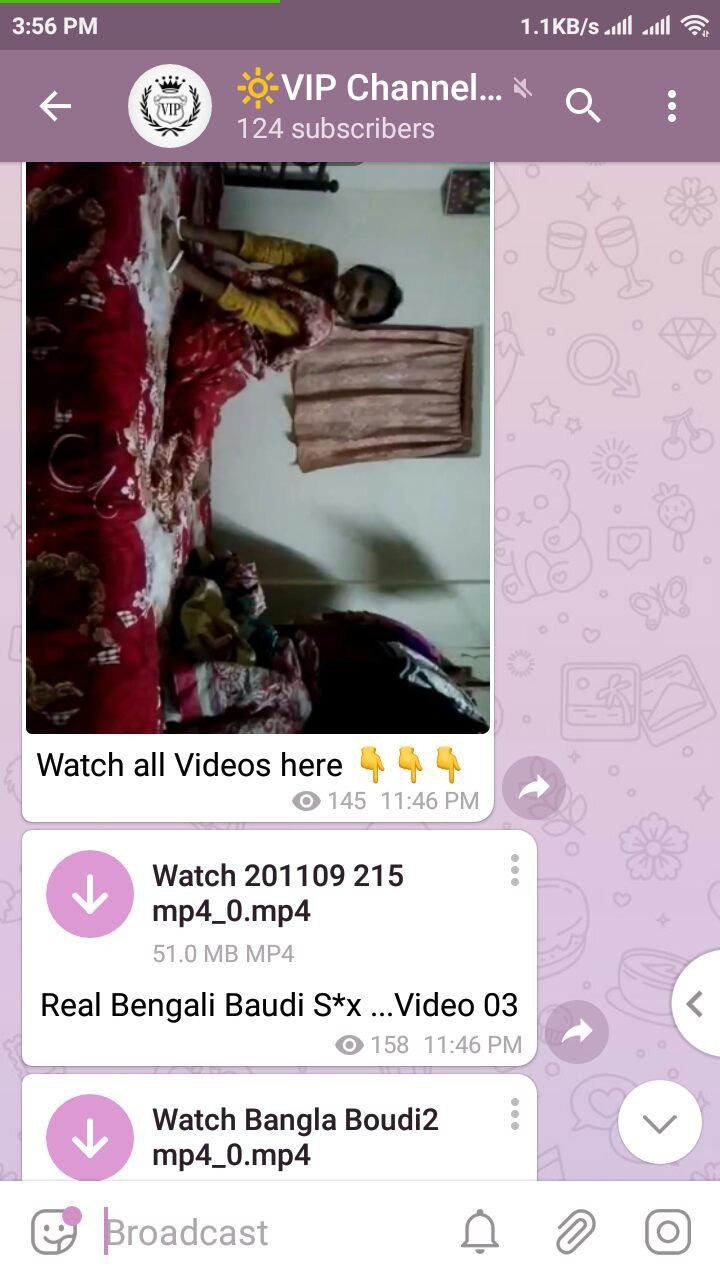720x1280 pixels.
Task: Forward the Video 03 file message
Action: coord(577,1032)
